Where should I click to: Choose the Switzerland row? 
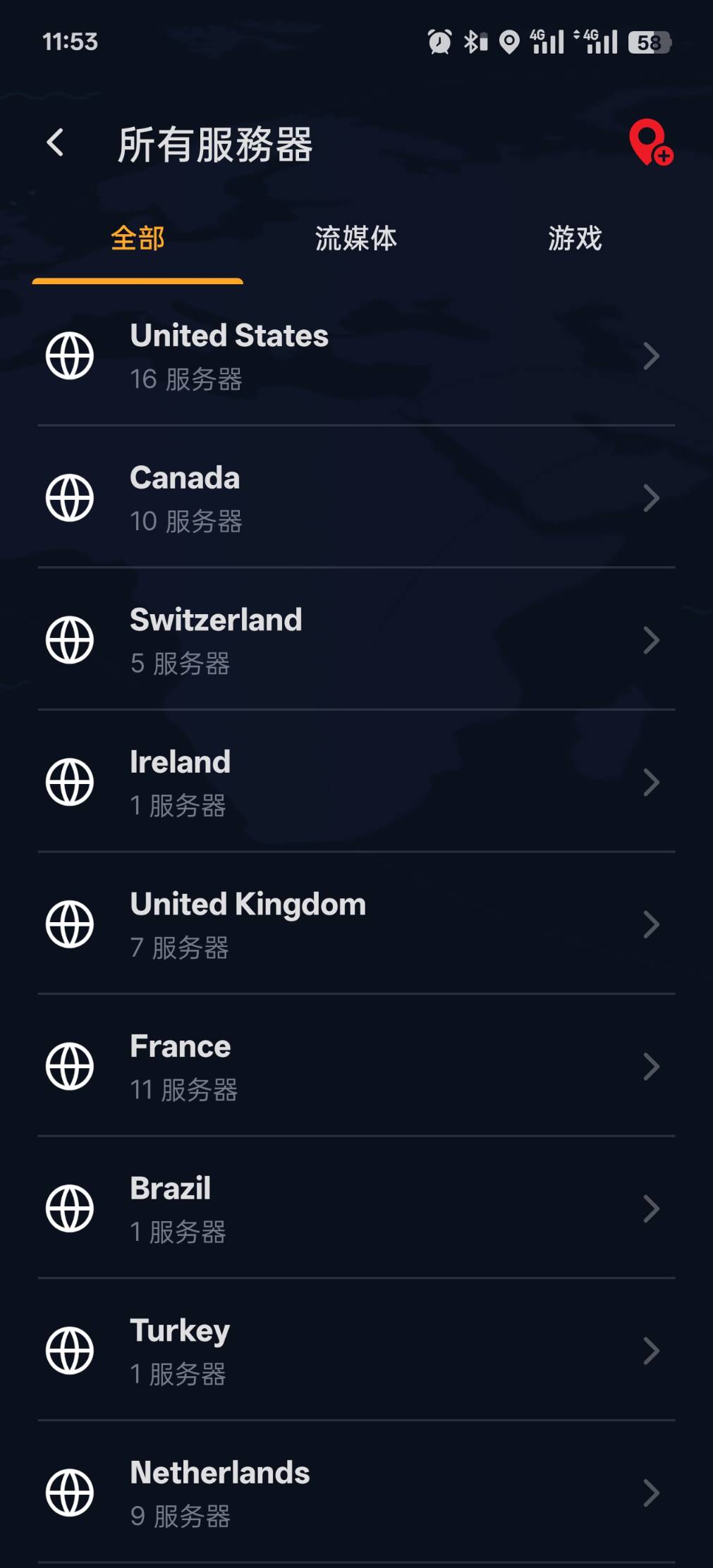point(356,640)
